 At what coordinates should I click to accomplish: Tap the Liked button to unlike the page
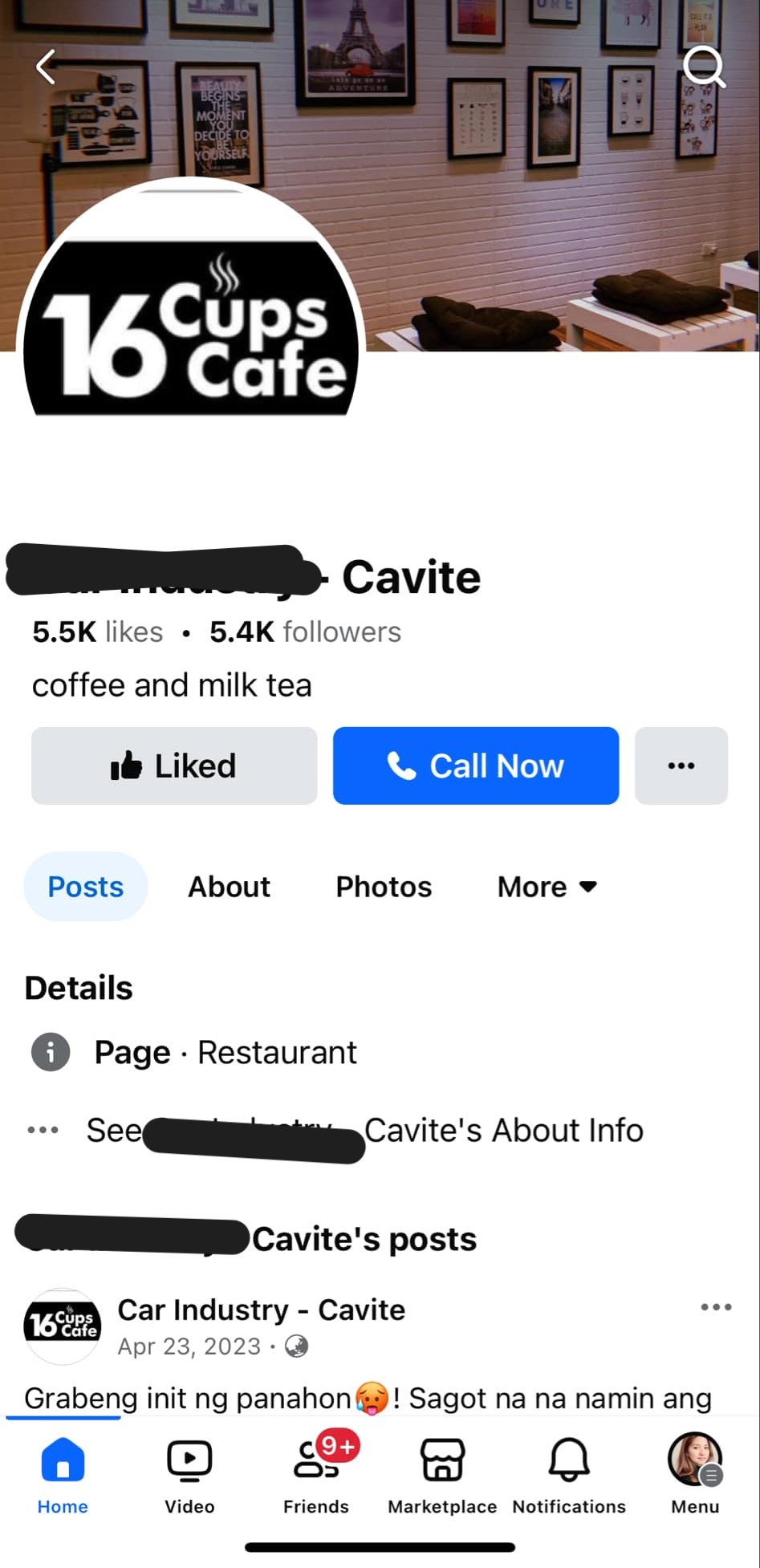(x=174, y=766)
